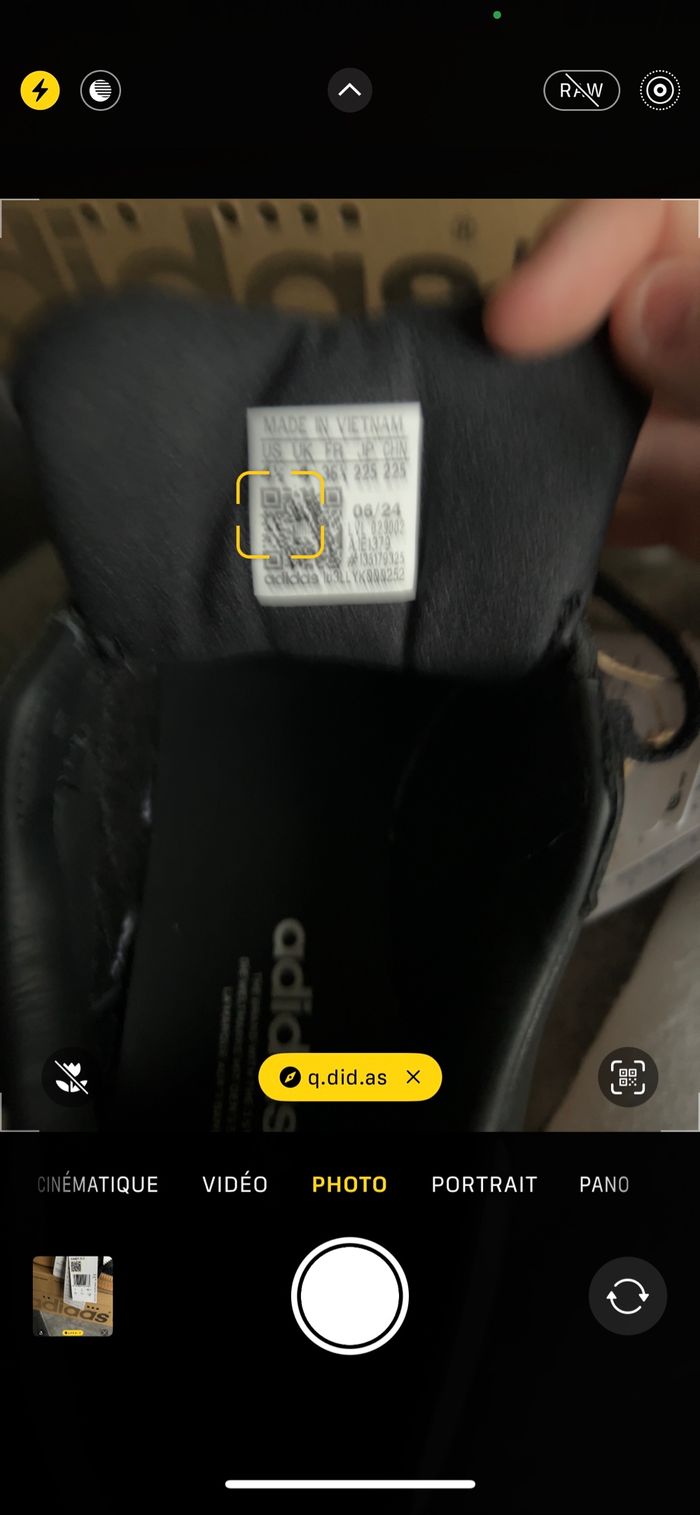
Task: Open the last photo thumbnail
Action: tap(73, 1296)
